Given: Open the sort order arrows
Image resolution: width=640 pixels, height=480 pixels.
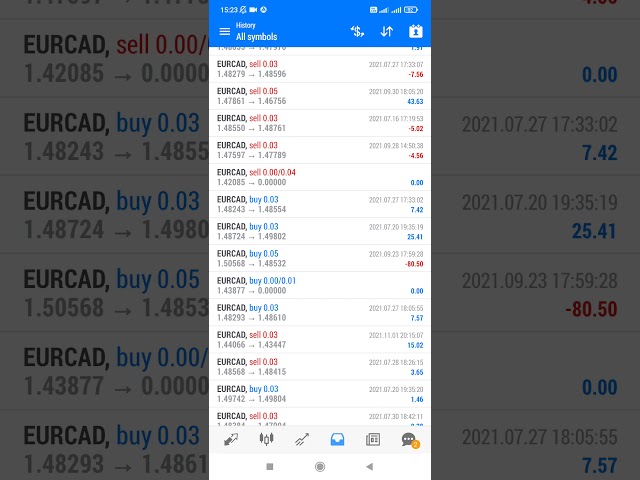Looking at the screenshot, I should (x=387, y=31).
